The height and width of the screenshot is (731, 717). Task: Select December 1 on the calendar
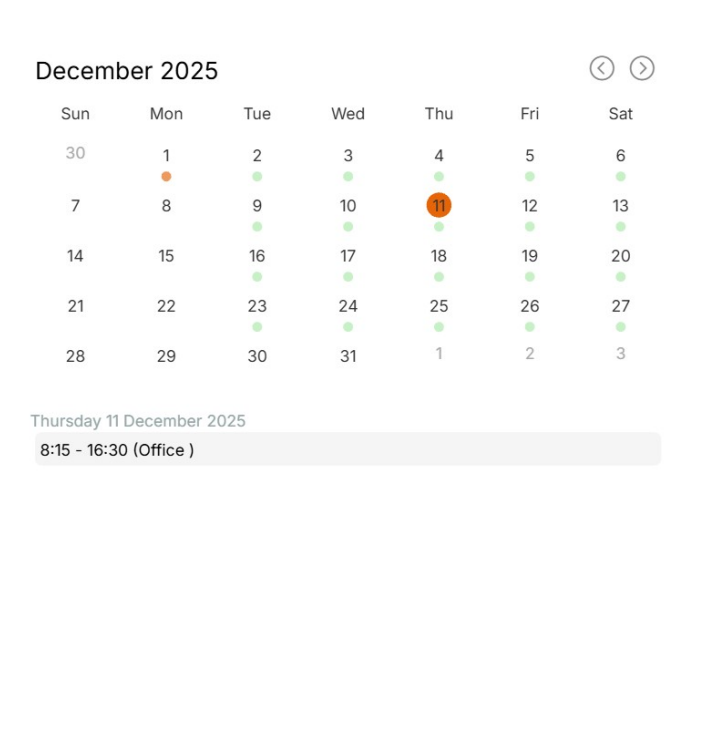pyautogui.click(x=166, y=156)
